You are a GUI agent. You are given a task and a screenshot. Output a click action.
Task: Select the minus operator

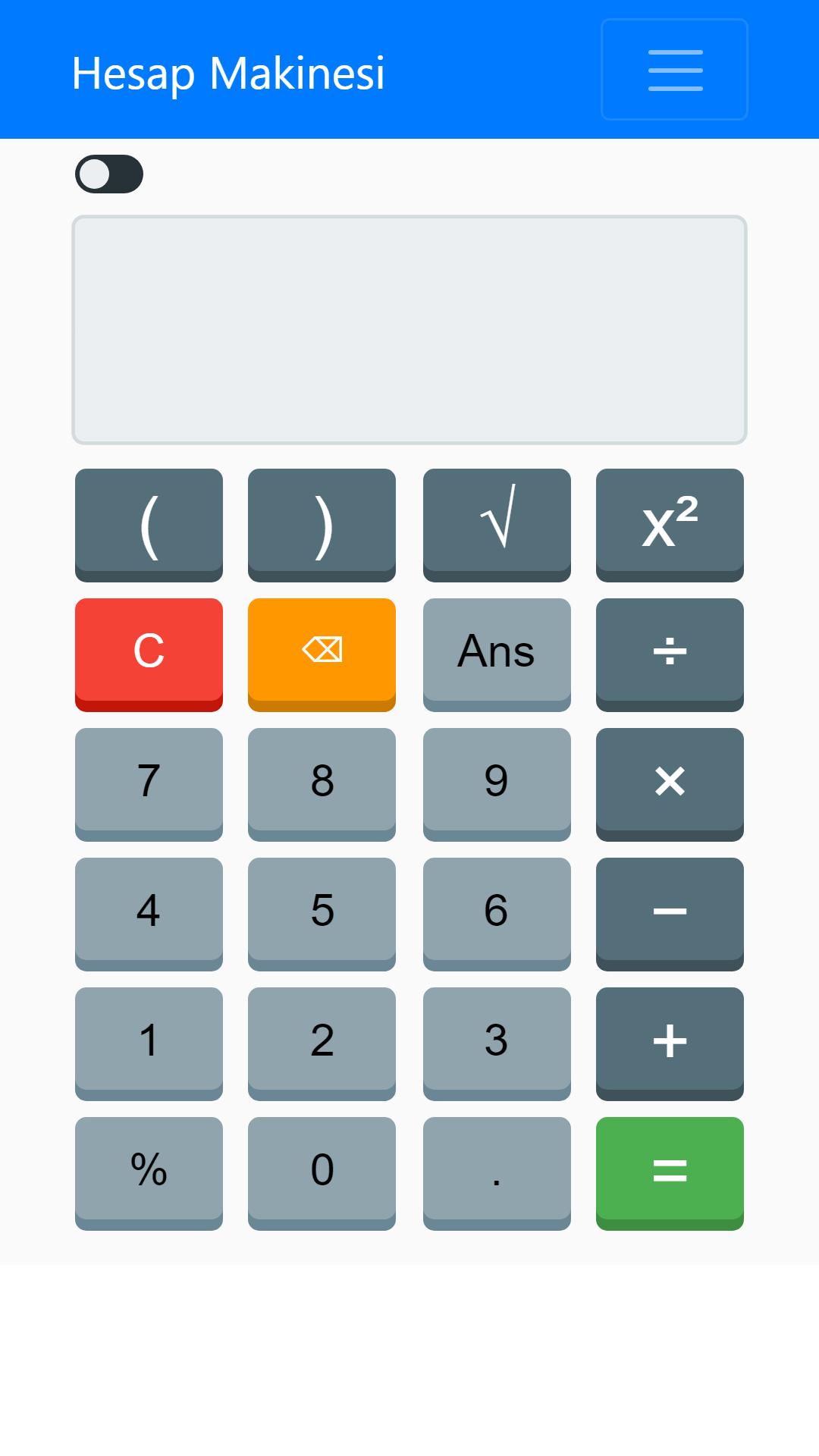(x=670, y=914)
